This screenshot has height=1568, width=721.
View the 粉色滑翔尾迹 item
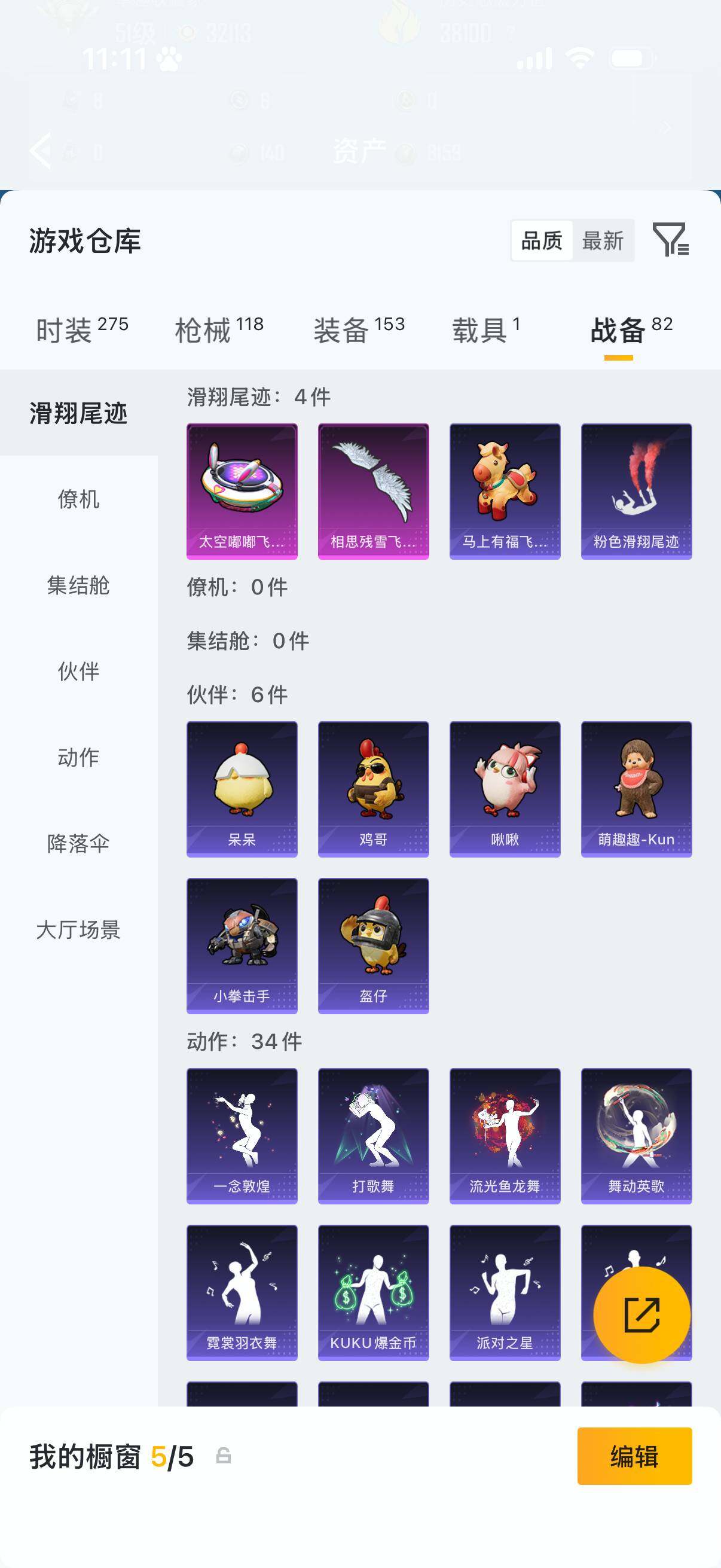point(637,491)
